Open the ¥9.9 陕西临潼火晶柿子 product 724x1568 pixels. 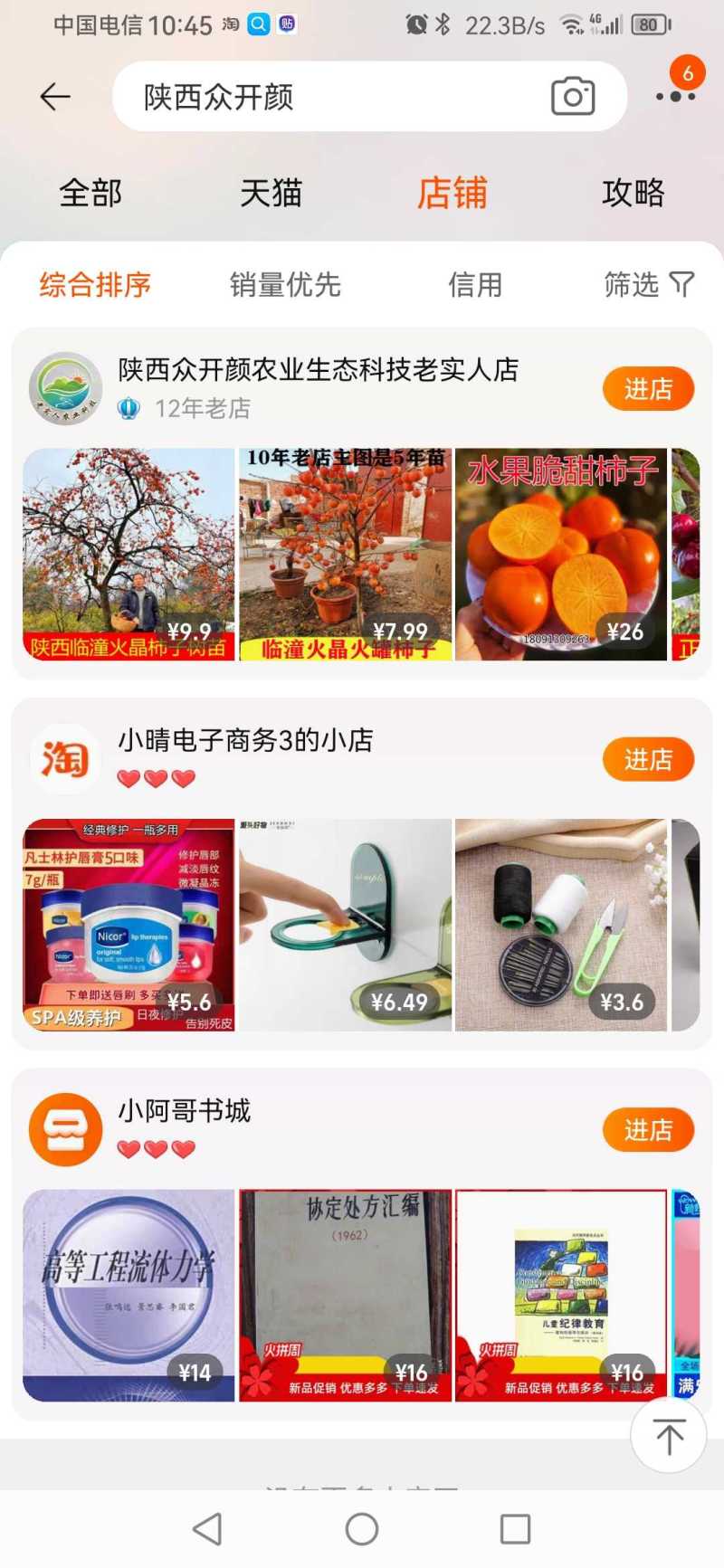point(129,554)
